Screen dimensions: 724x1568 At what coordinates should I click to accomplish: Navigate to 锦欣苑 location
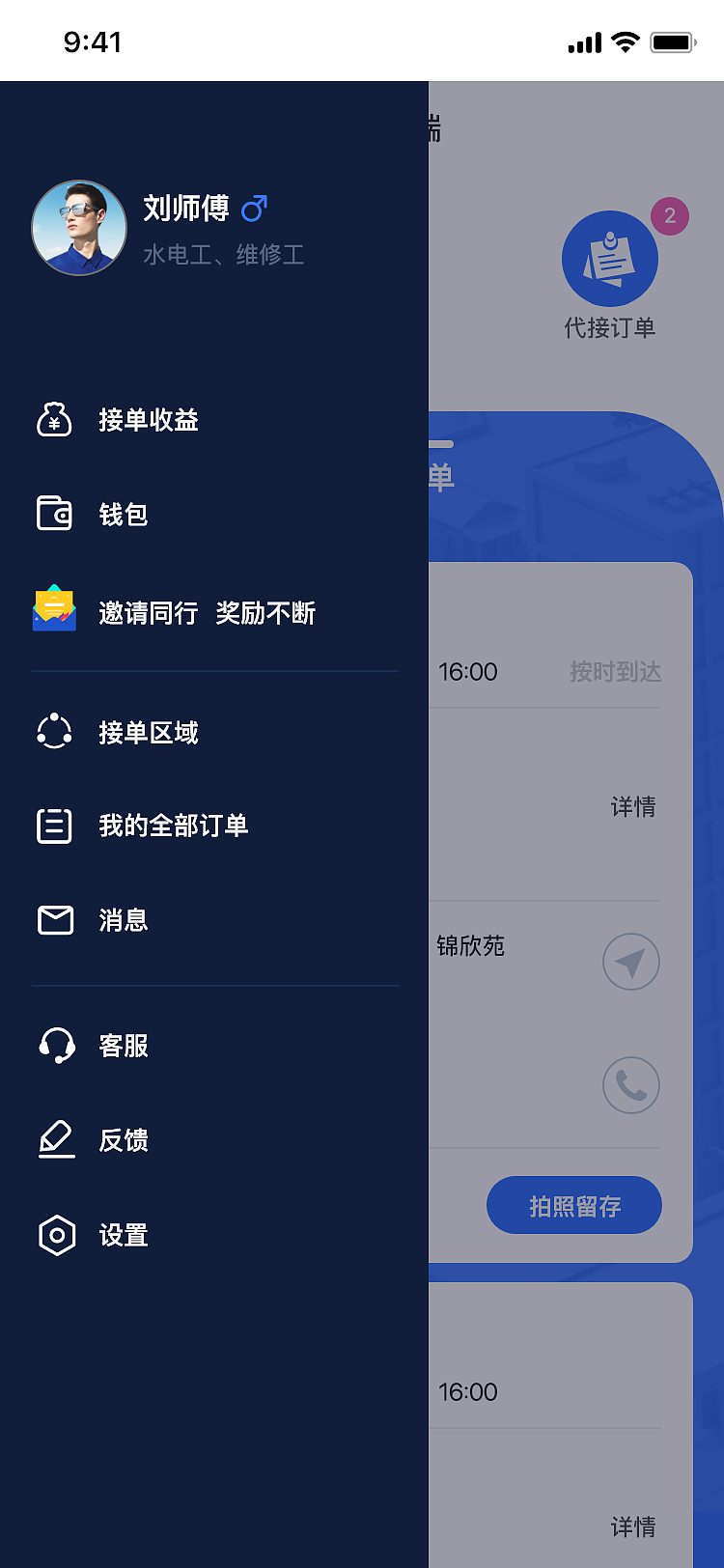[x=631, y=962]
